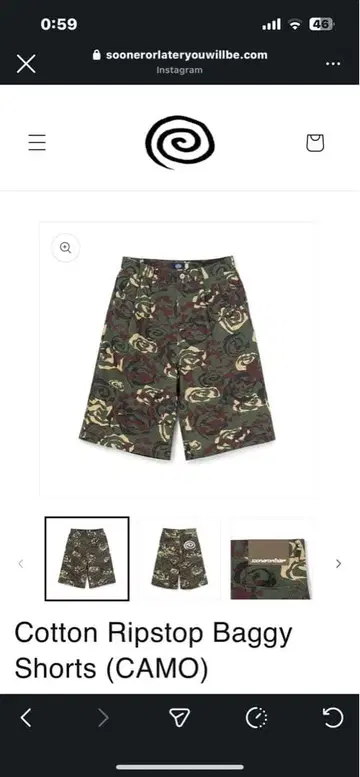Open in external browser icon

point(256,718)
